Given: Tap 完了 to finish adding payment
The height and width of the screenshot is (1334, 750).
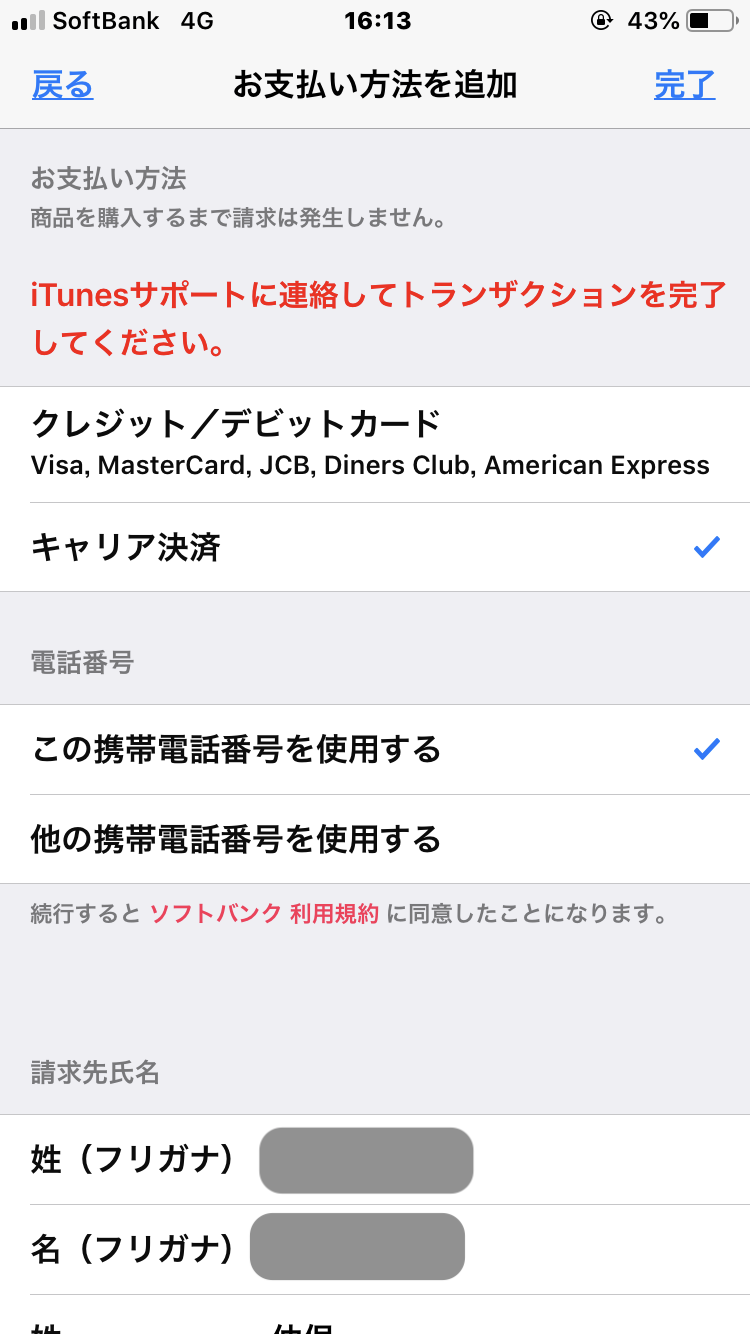Looking at the screenshot, I should (684, 86).
